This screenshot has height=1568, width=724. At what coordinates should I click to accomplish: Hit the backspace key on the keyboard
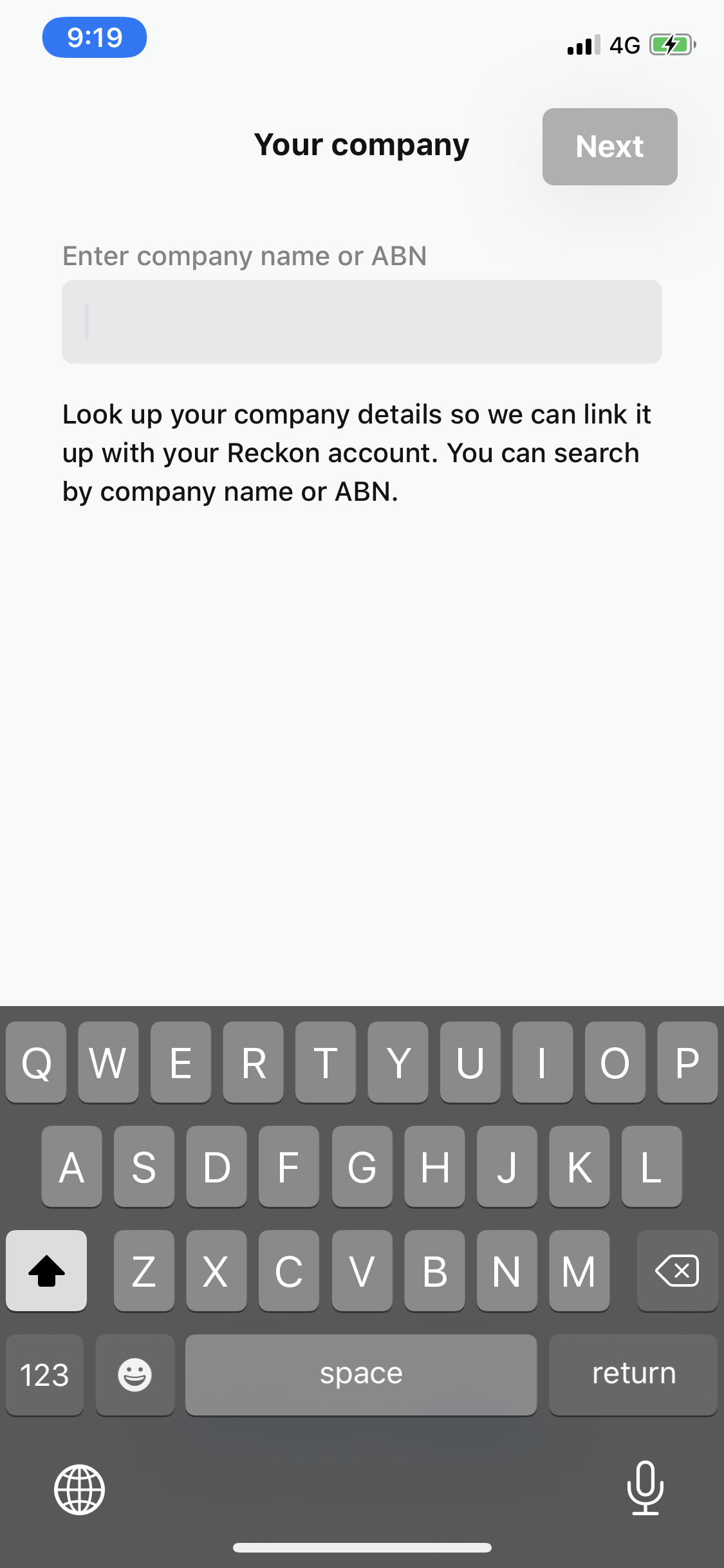(x=677, y=1271)
